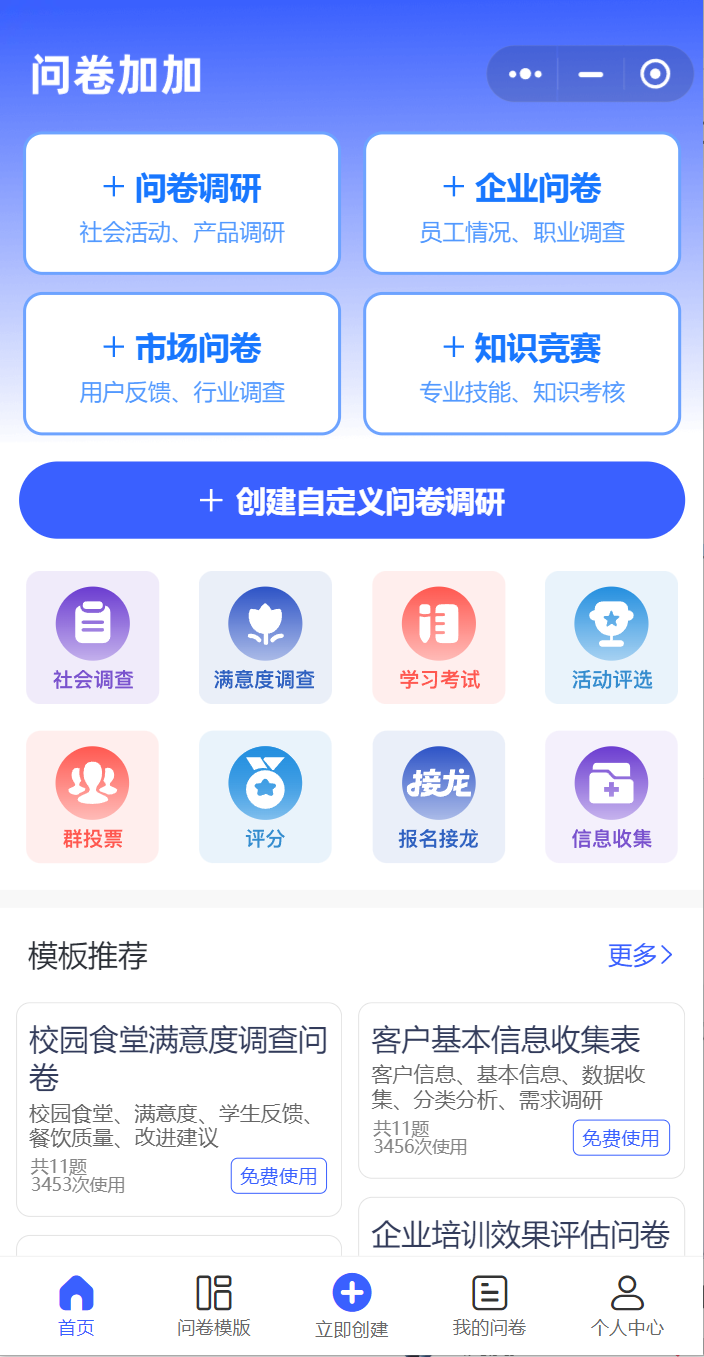Minimize the mini program
The width and height of the screenshot is (704, 1357).
(x=591, y=74)
